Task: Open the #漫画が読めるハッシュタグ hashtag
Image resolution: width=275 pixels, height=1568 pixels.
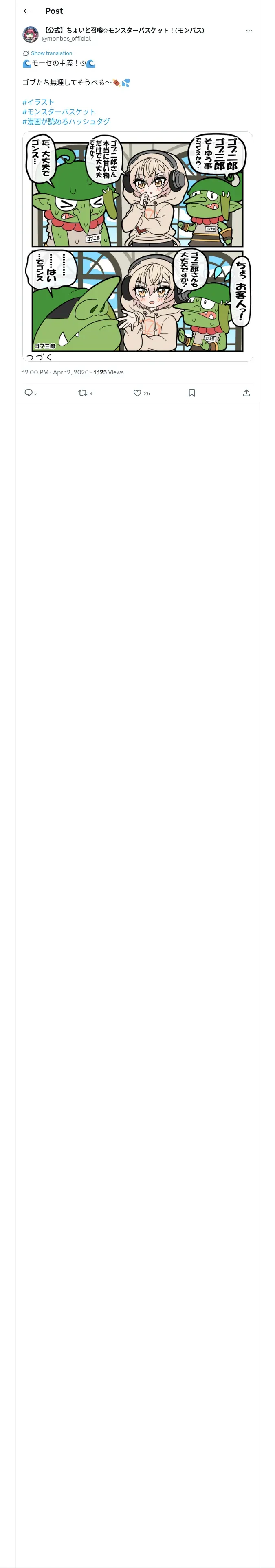Action: click(x=66, y=122)
